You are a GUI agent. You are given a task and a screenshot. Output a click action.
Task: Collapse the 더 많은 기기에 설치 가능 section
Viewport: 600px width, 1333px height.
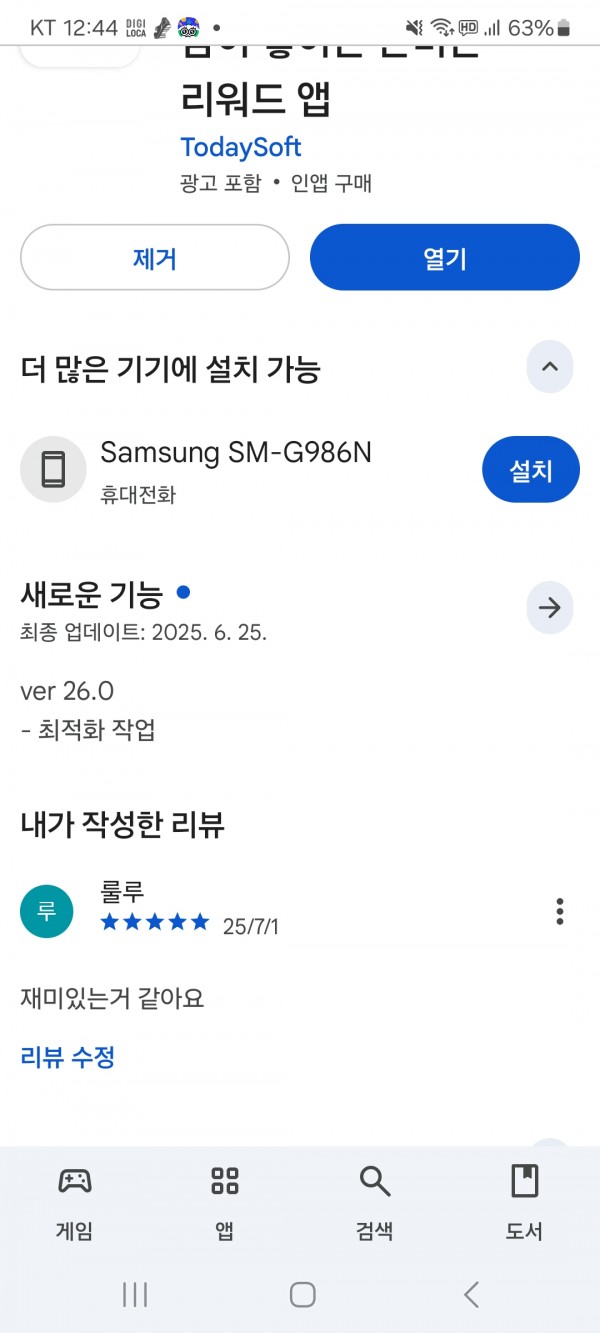click(x=550, y=366)
